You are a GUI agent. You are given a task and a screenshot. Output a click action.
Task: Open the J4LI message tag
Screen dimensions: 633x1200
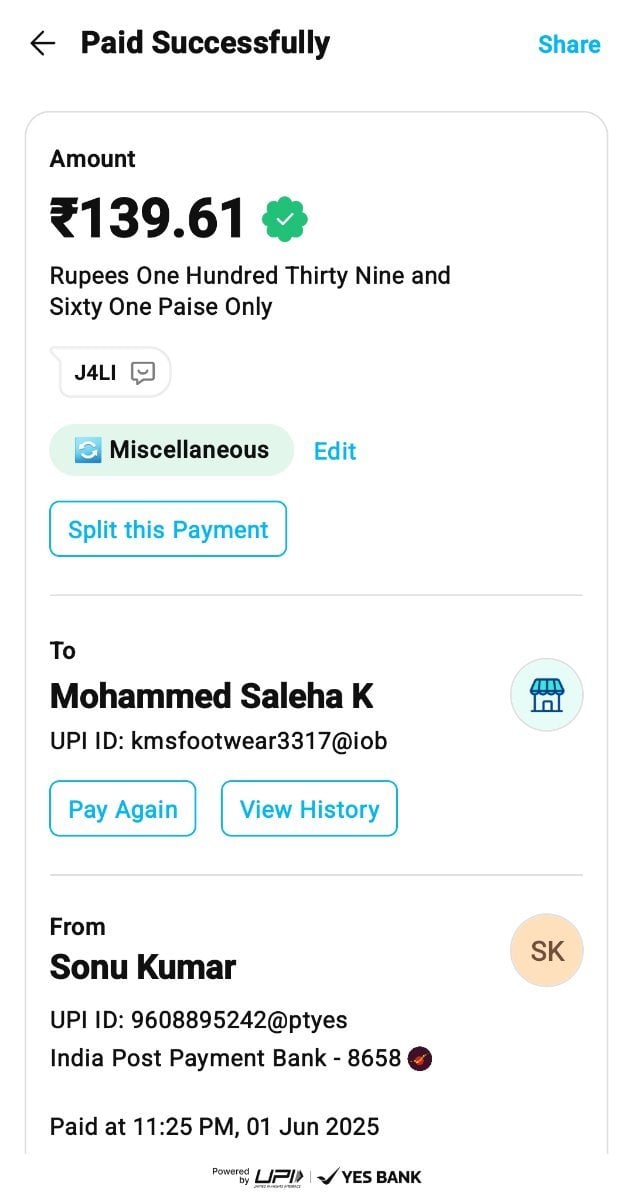click(112, 373)
